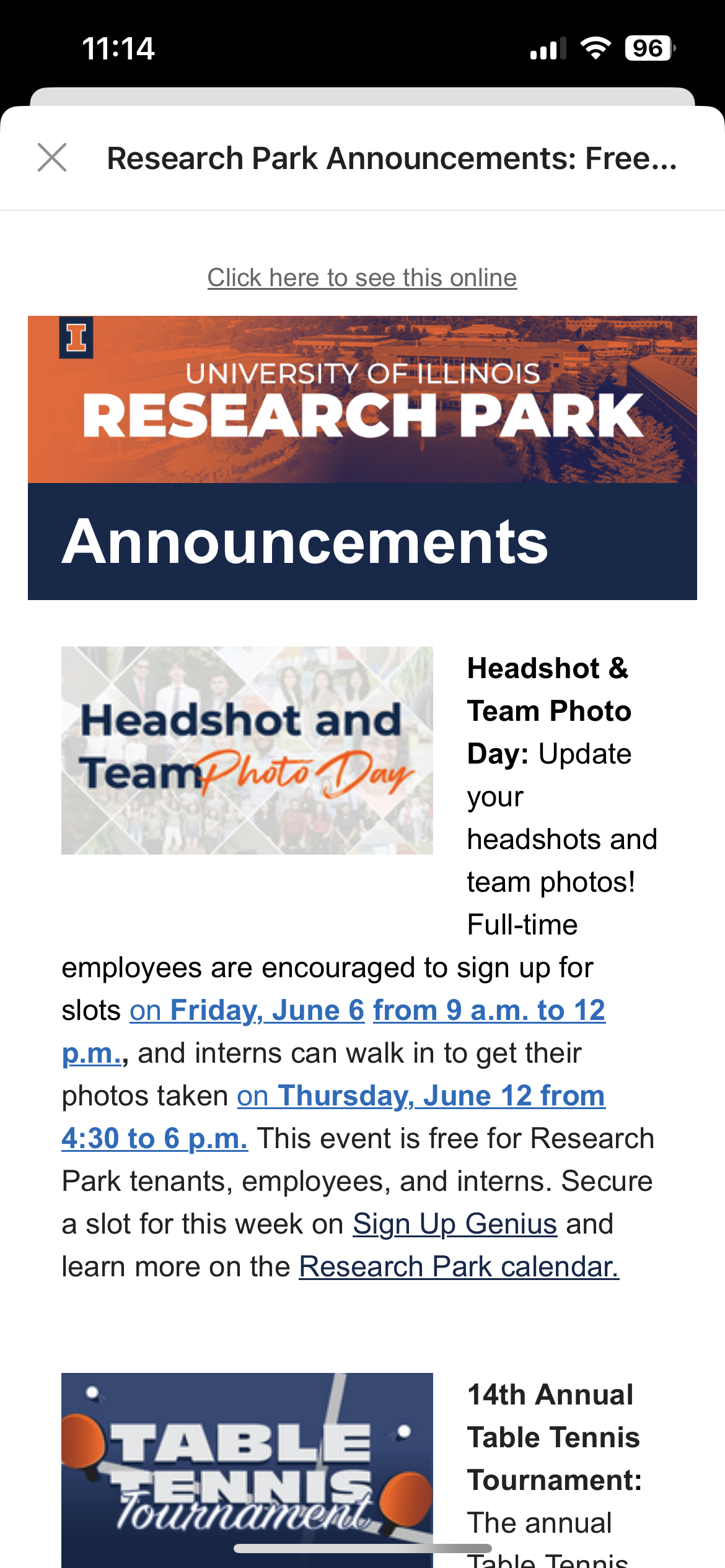This screenshot has width=725, height=1568.
Task: Open the Research Park calendar link
Action: [x=459, y=1267]
